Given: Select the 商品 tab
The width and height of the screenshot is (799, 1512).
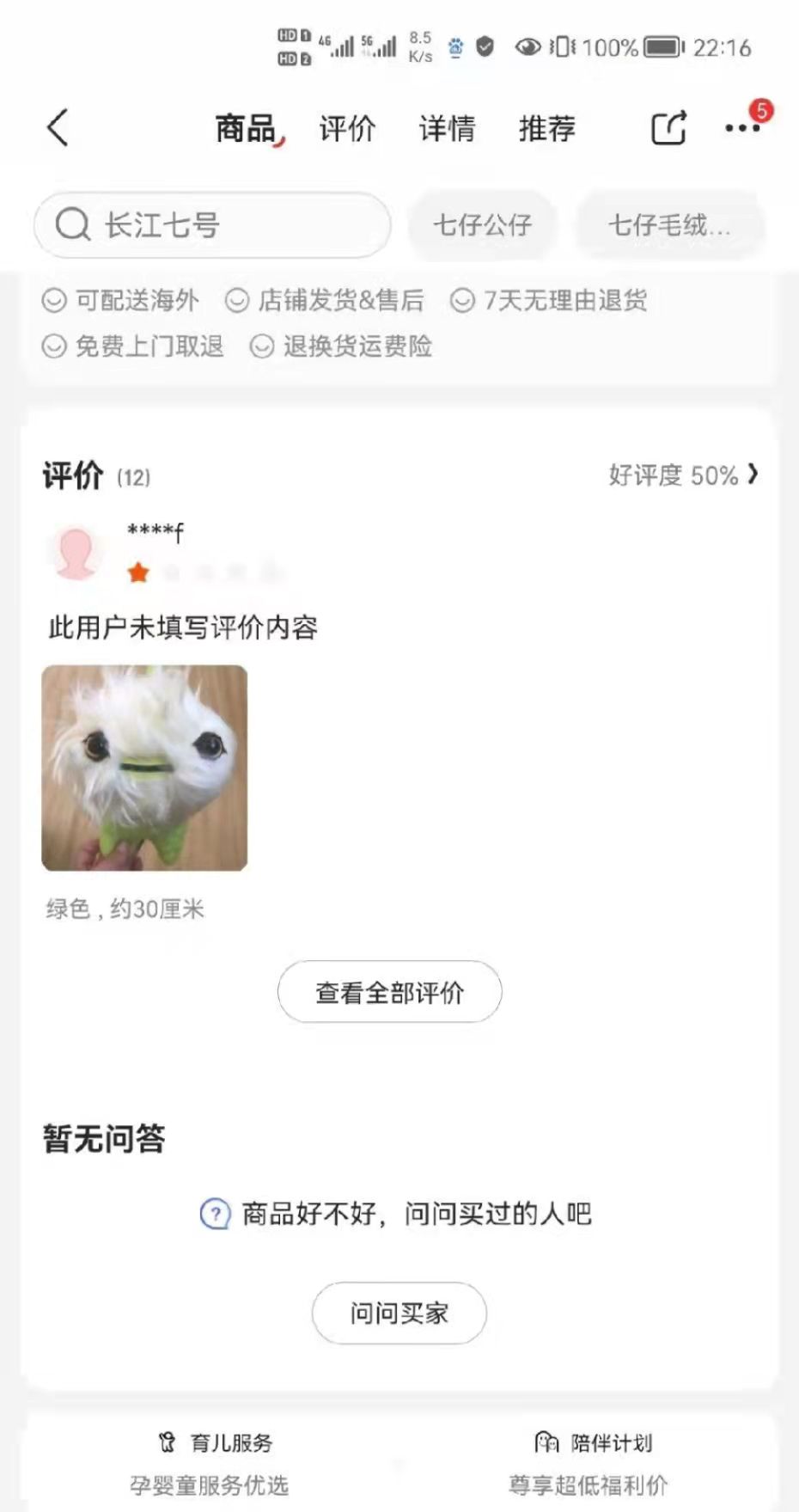Looking at the screenshot, I should coord(246,129).
